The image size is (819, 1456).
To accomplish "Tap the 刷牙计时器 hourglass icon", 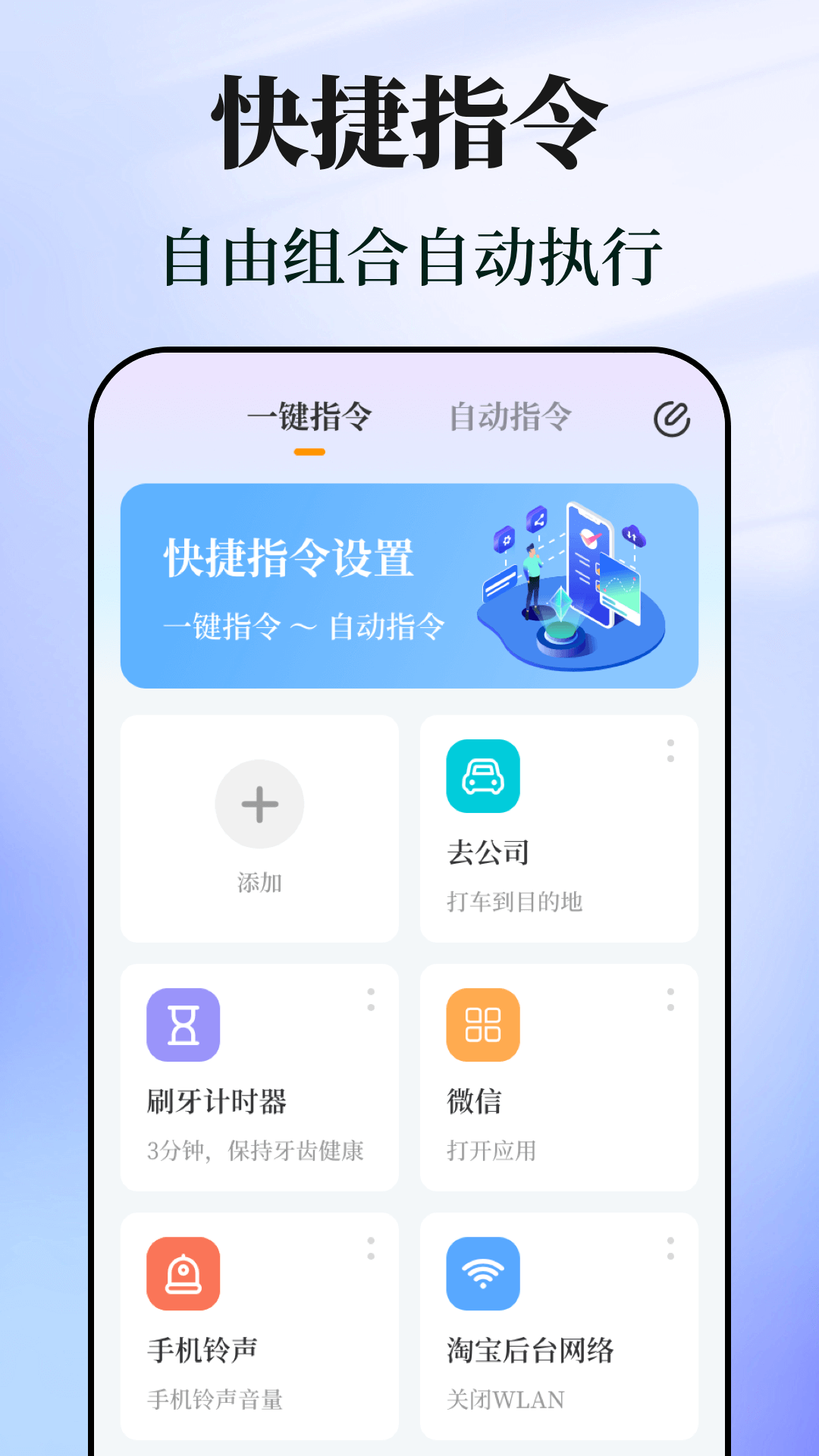I will click(x=183, y=1025).
